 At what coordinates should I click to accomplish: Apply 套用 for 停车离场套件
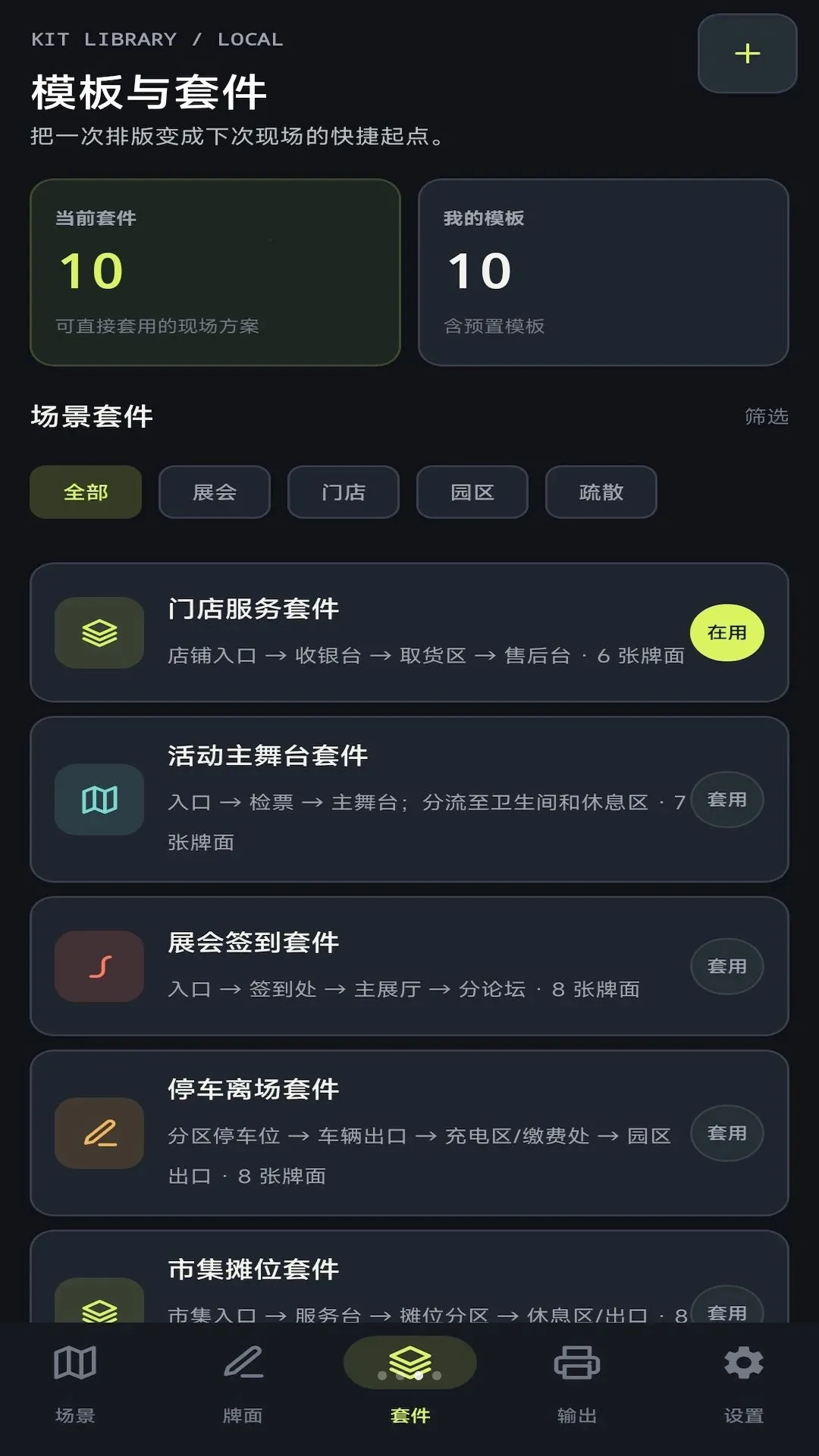coord(726,1133)
